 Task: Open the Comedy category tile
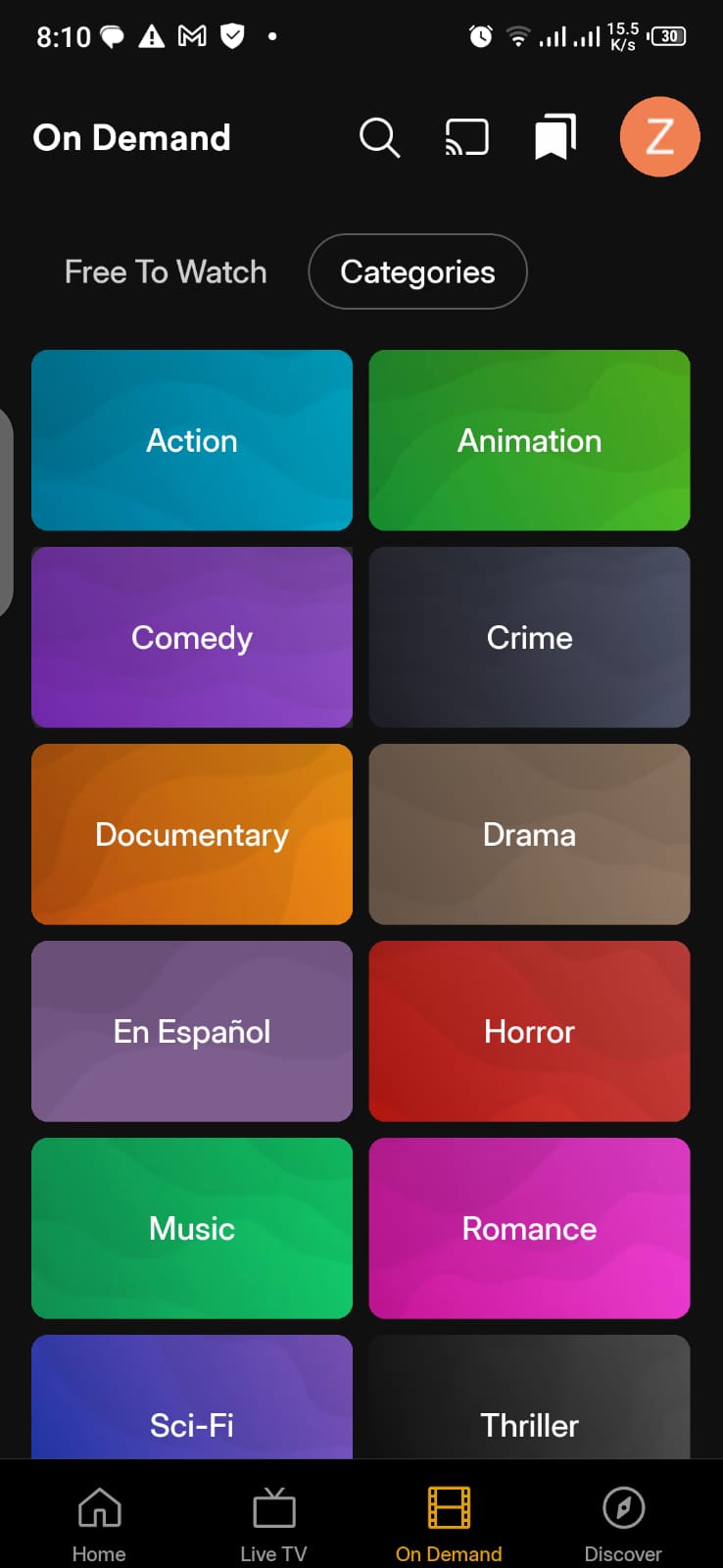192,638
